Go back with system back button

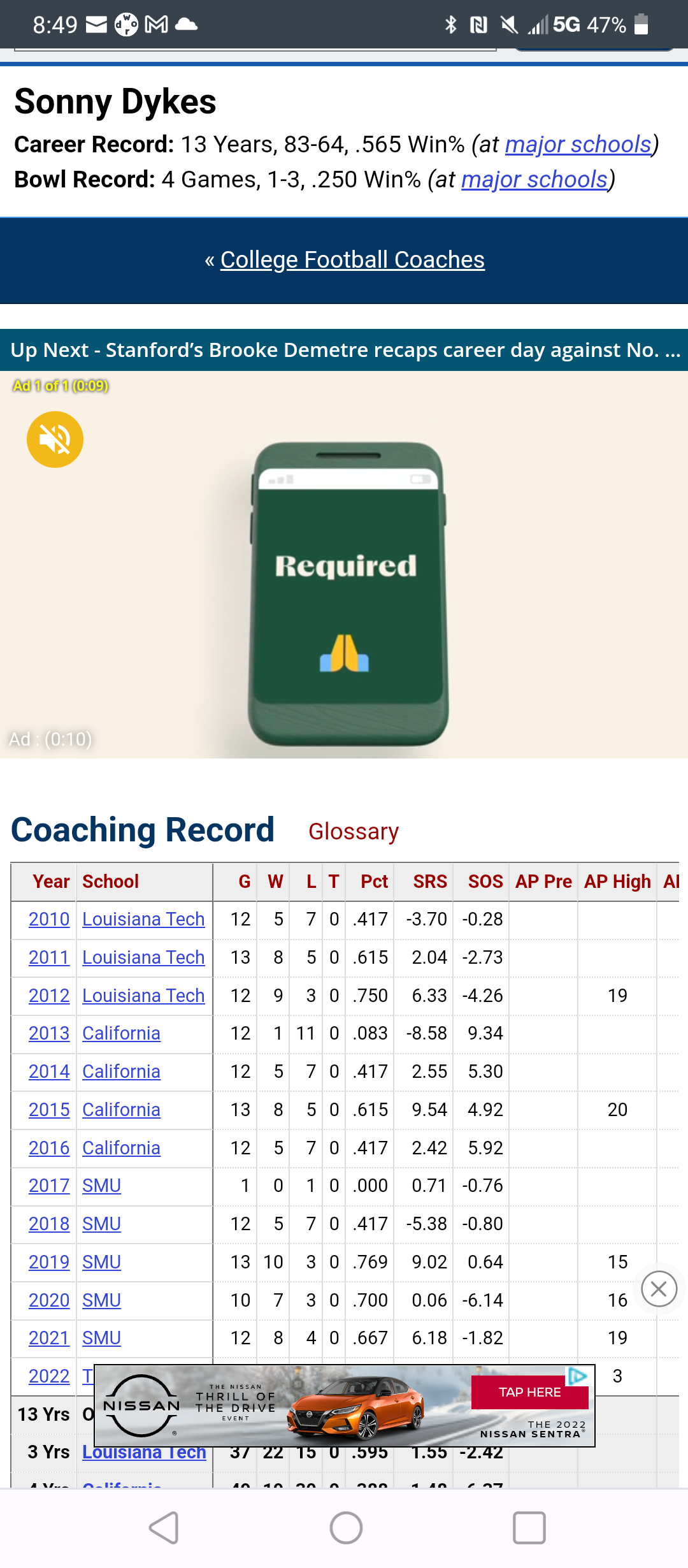(164, 1528)
